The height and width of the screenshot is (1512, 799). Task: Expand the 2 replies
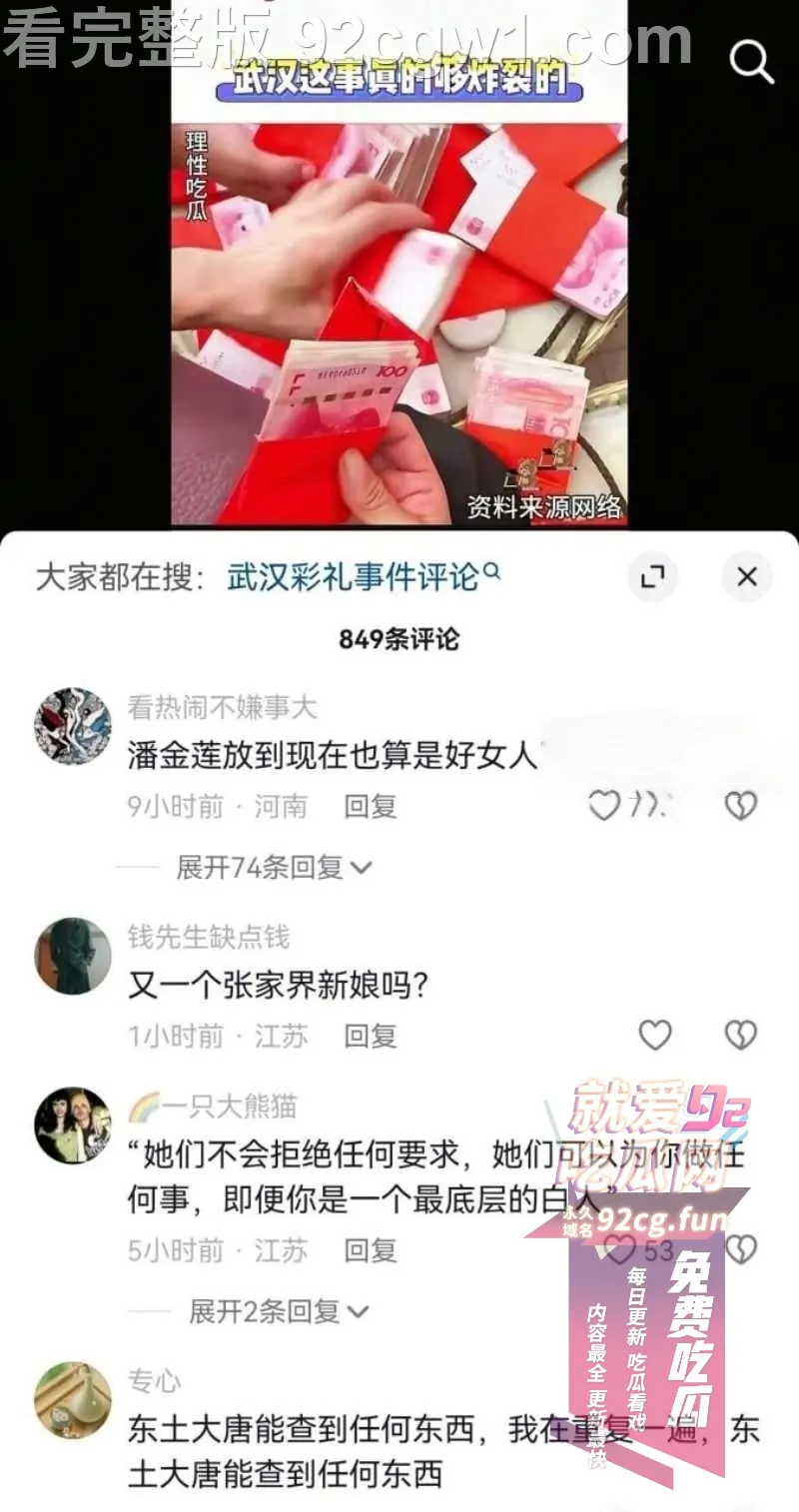click(279, 1311)
